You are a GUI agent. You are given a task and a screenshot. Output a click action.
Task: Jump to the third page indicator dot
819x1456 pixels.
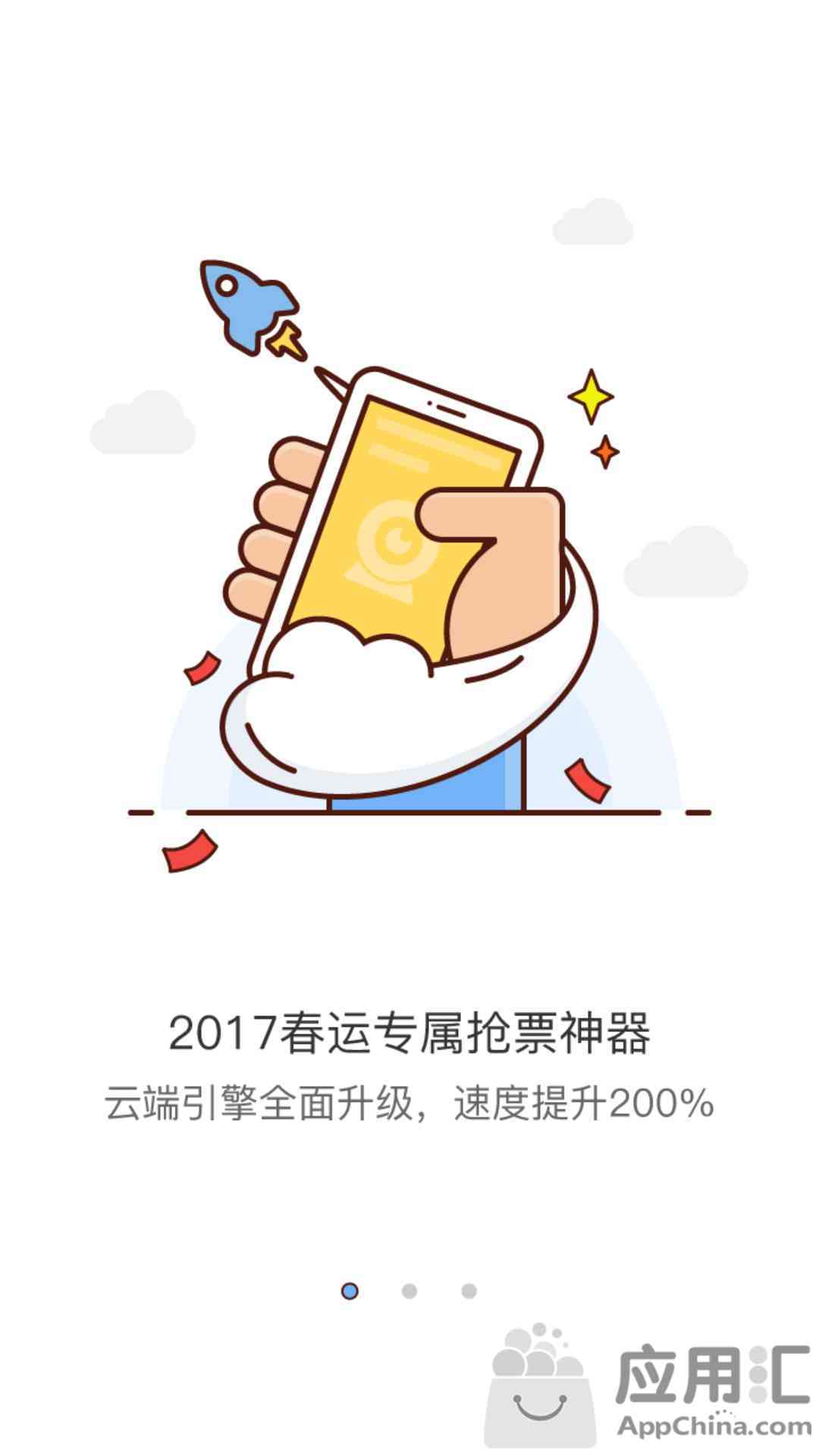click(469, 1291)
